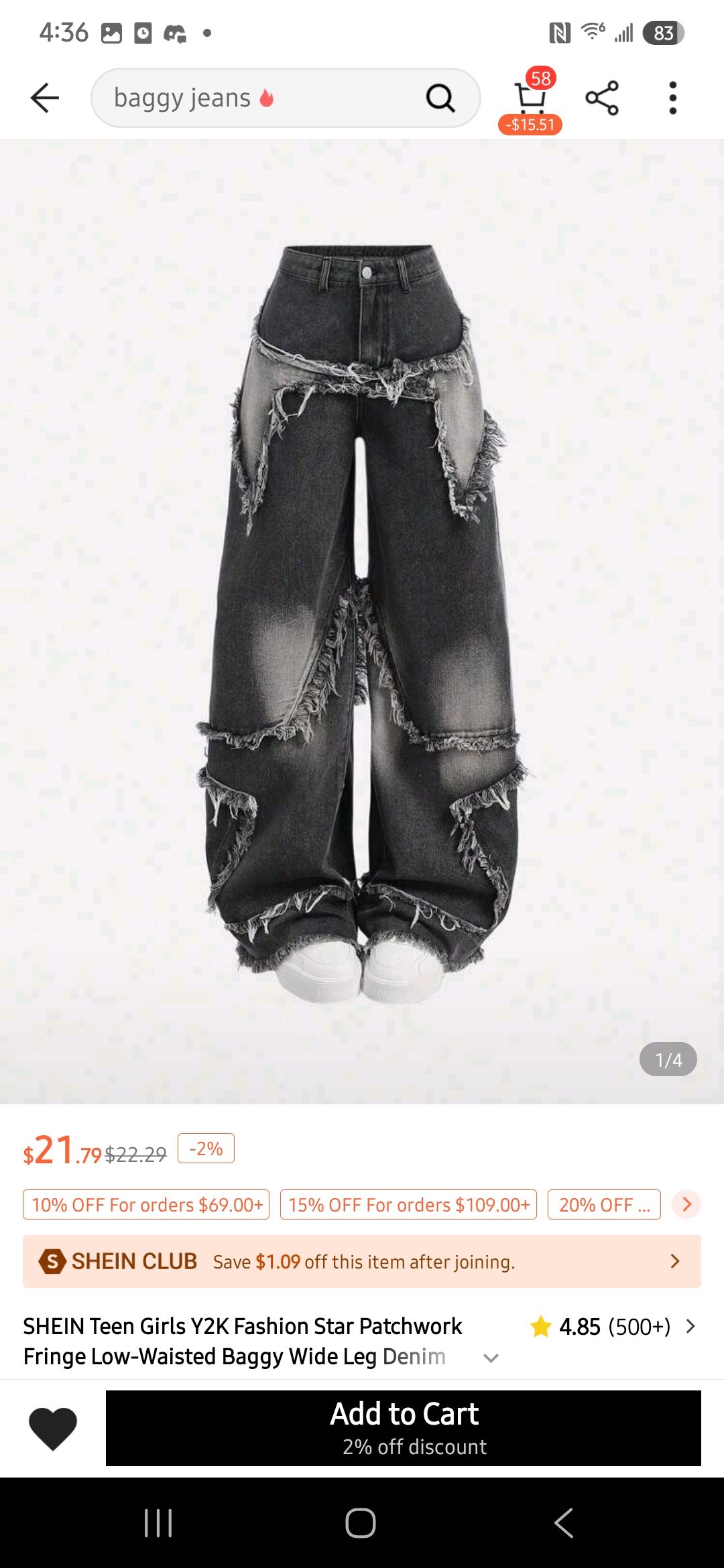This screenshot has height=1568, width=724.
Task: Open the three-dot overflow menu
Action: tap(672, 98)
